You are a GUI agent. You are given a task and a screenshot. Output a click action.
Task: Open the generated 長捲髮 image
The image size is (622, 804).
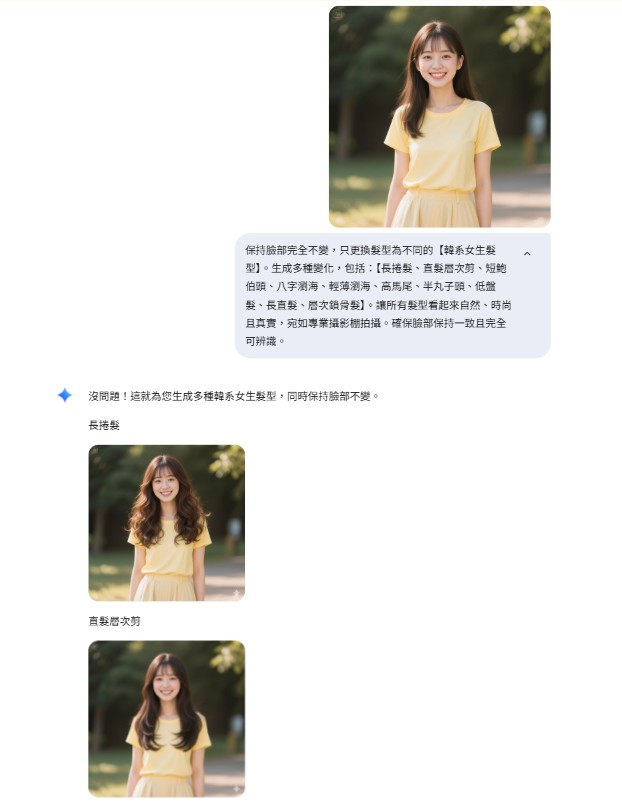pyautogui.click(x=166, y=522)
